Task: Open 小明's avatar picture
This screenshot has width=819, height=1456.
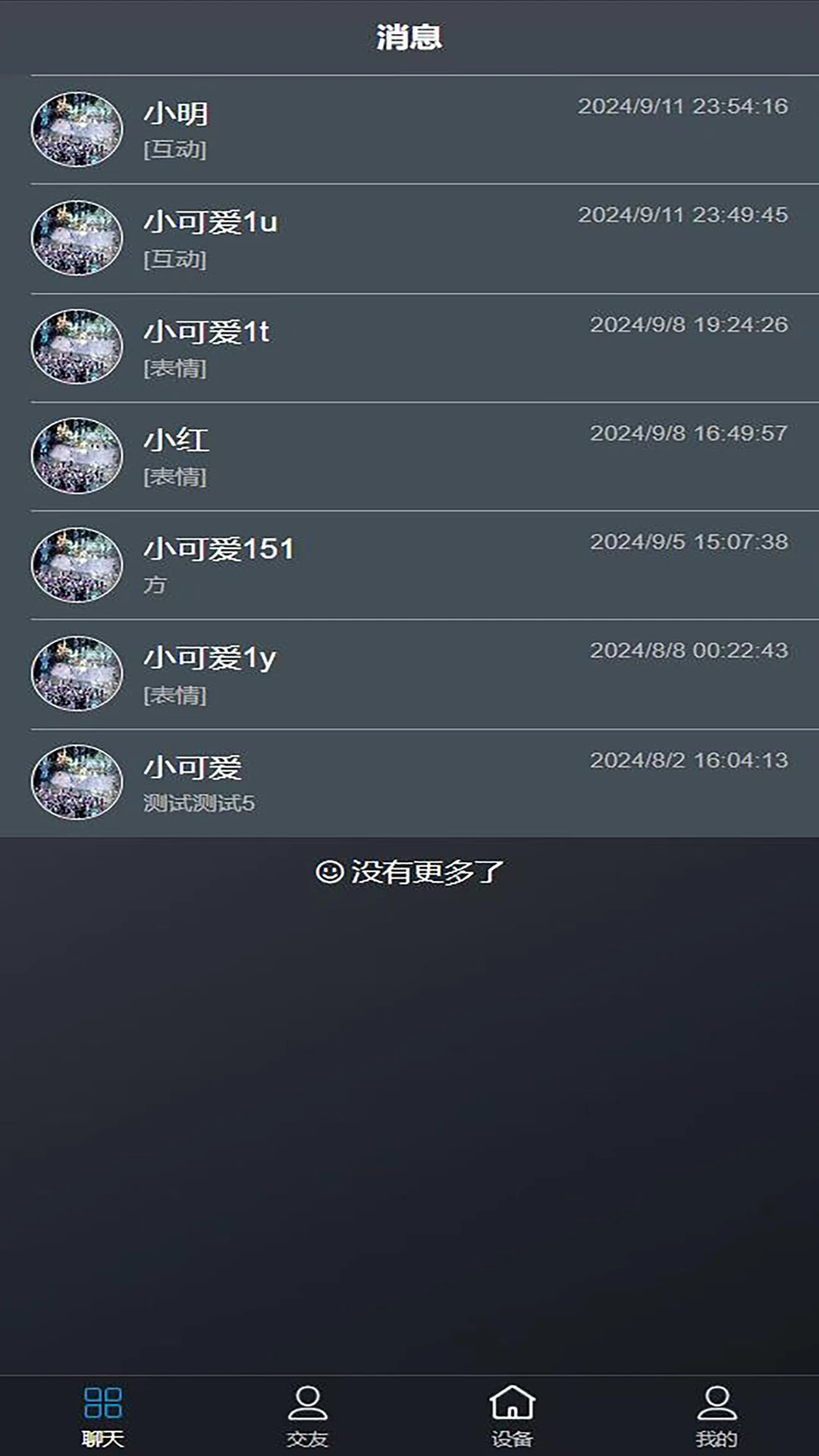Action: [x=76, y=129]
